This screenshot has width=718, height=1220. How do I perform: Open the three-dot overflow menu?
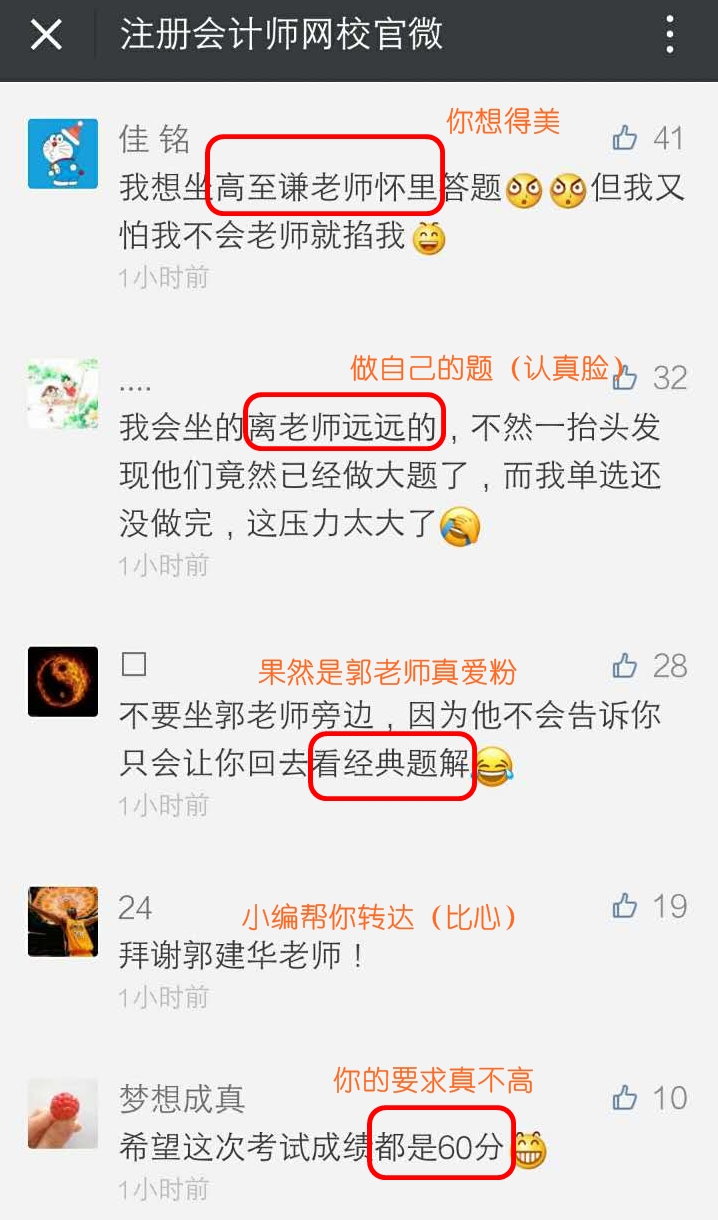pos(670,36)
